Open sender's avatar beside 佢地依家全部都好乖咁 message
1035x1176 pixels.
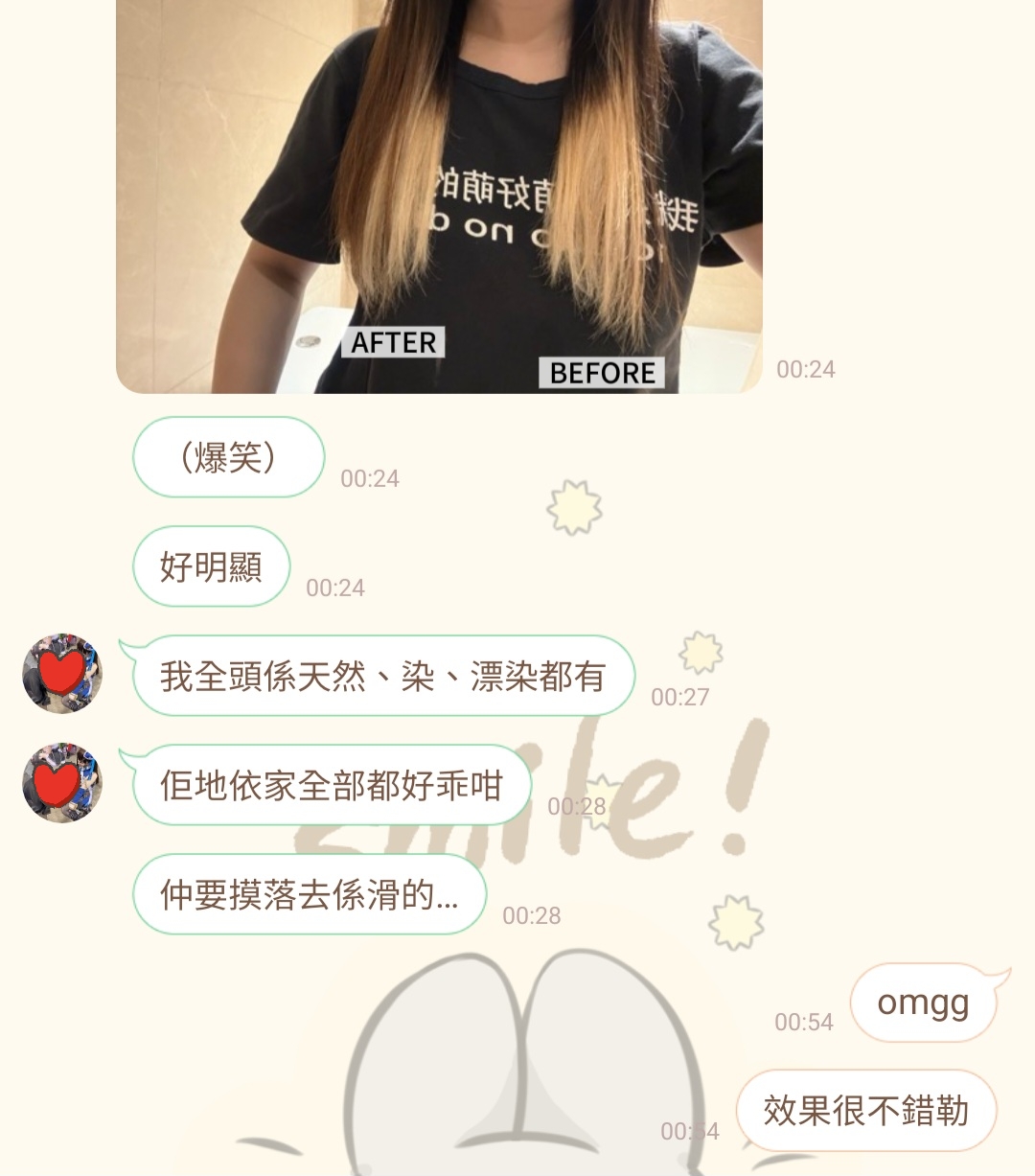pos(62,782)
